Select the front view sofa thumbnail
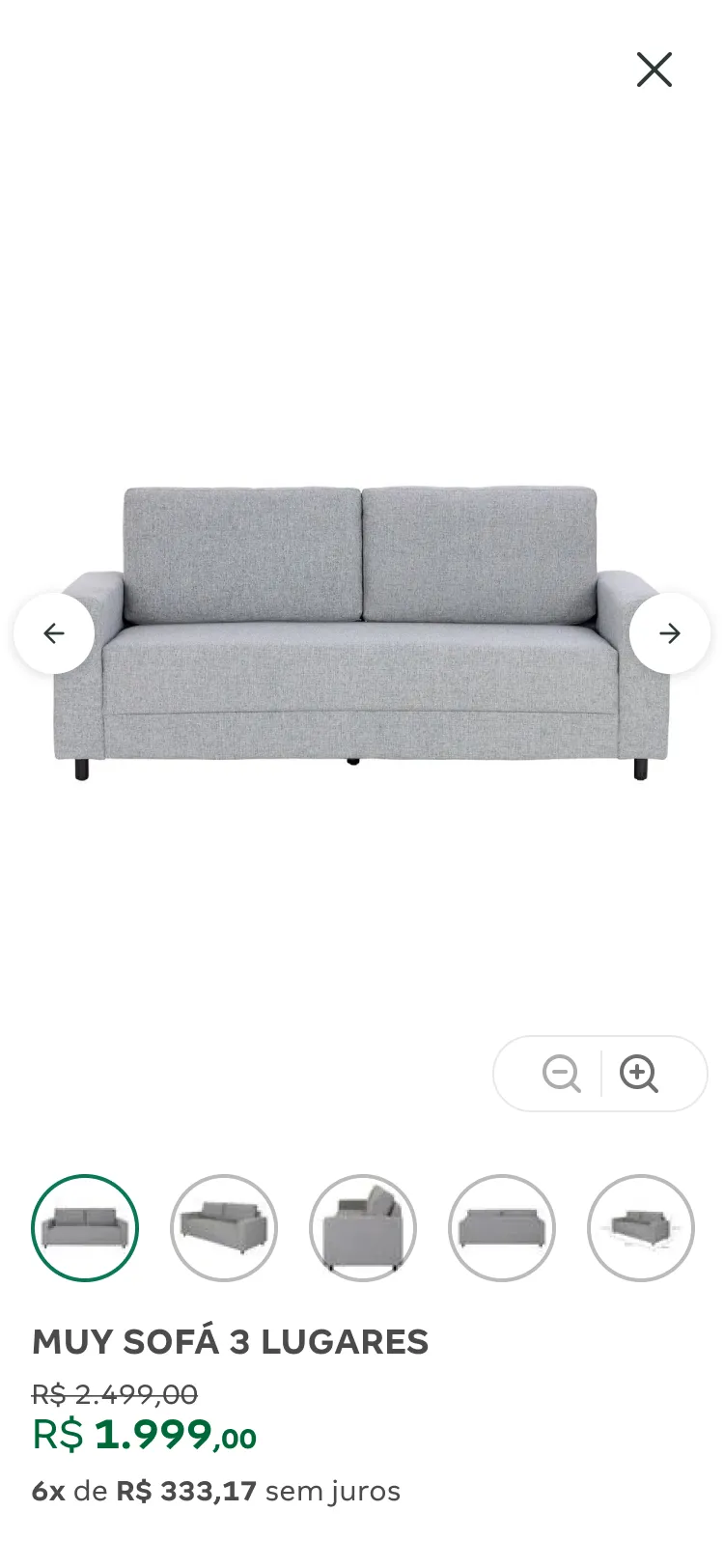724x1568 pixels. pos(85,1228)
